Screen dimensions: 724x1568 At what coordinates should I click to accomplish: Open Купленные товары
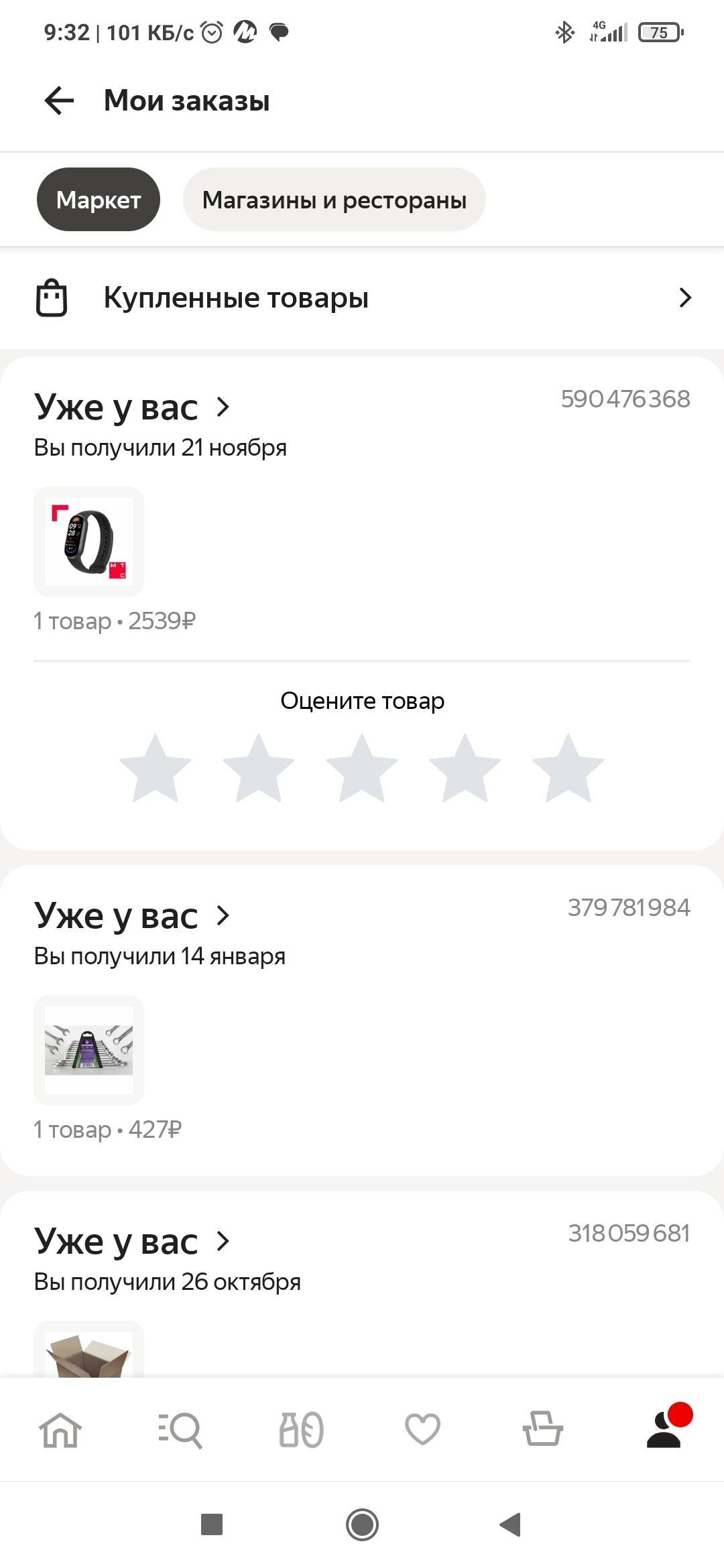[362, 298]
